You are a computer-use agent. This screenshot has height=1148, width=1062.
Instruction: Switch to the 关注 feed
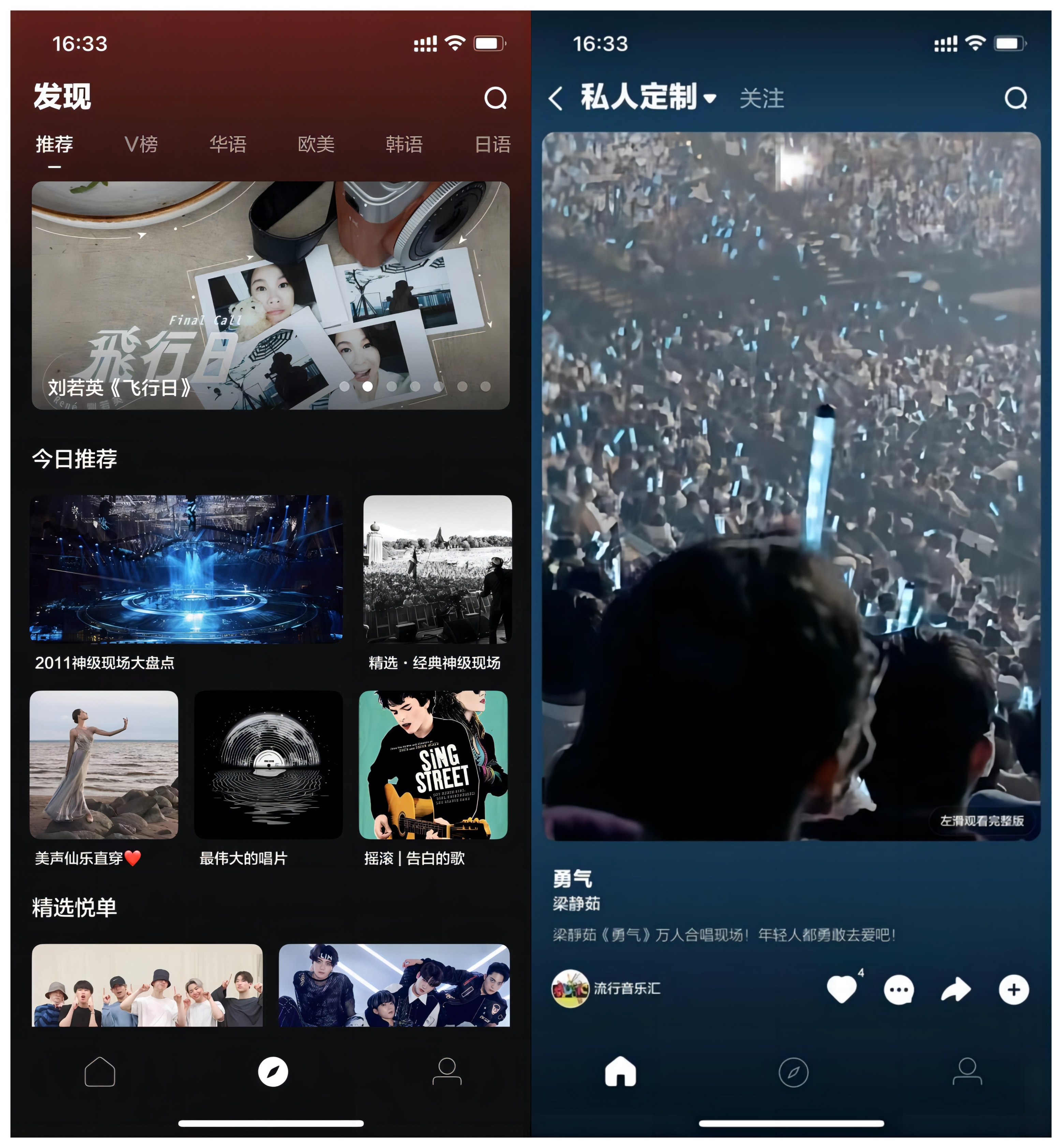762,99
